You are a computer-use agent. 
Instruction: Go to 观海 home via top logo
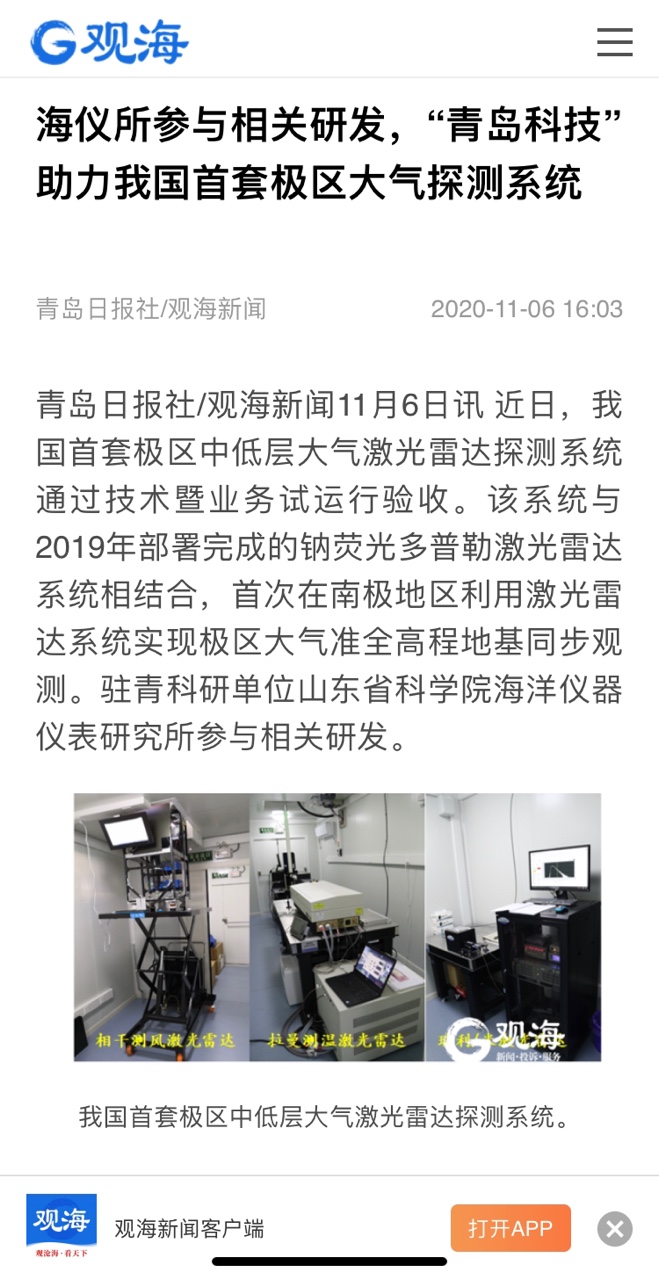click(x=109, y=43)
